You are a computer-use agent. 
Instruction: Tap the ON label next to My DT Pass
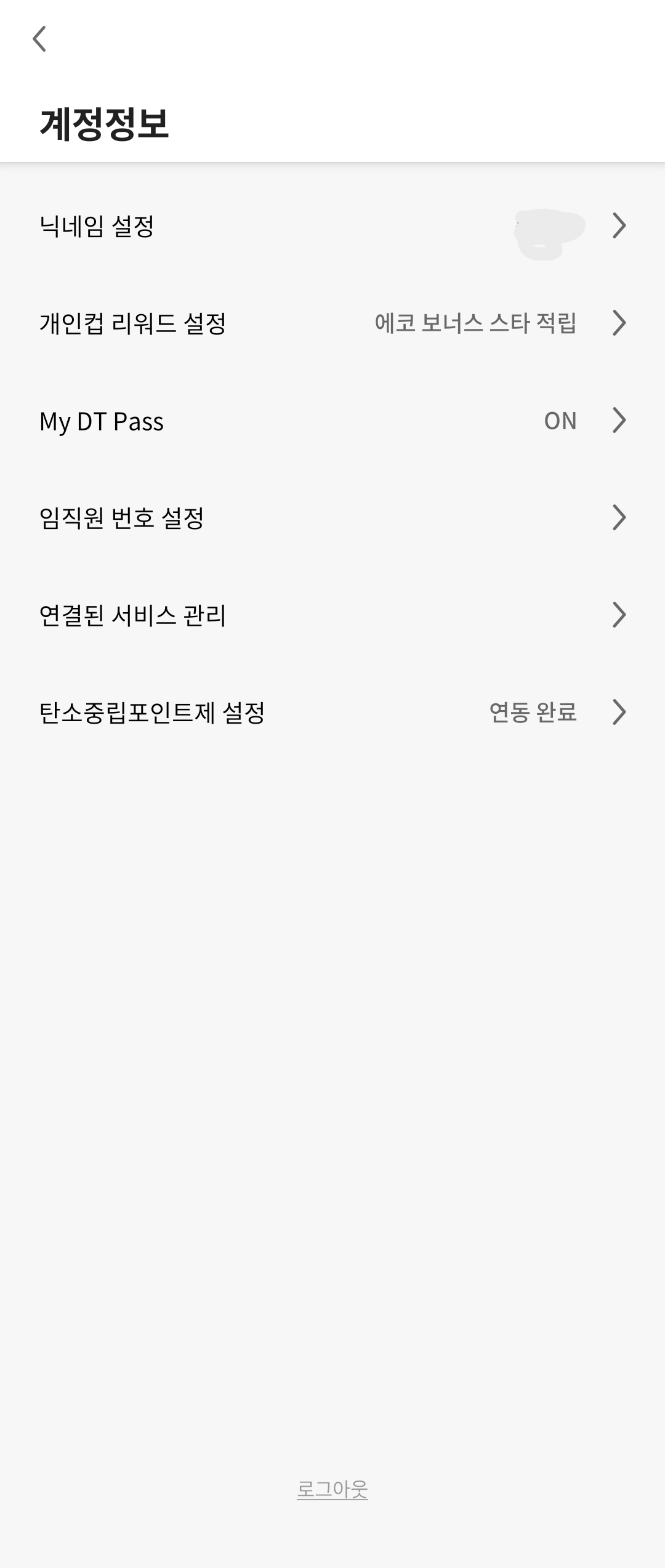tap(560, 421)
